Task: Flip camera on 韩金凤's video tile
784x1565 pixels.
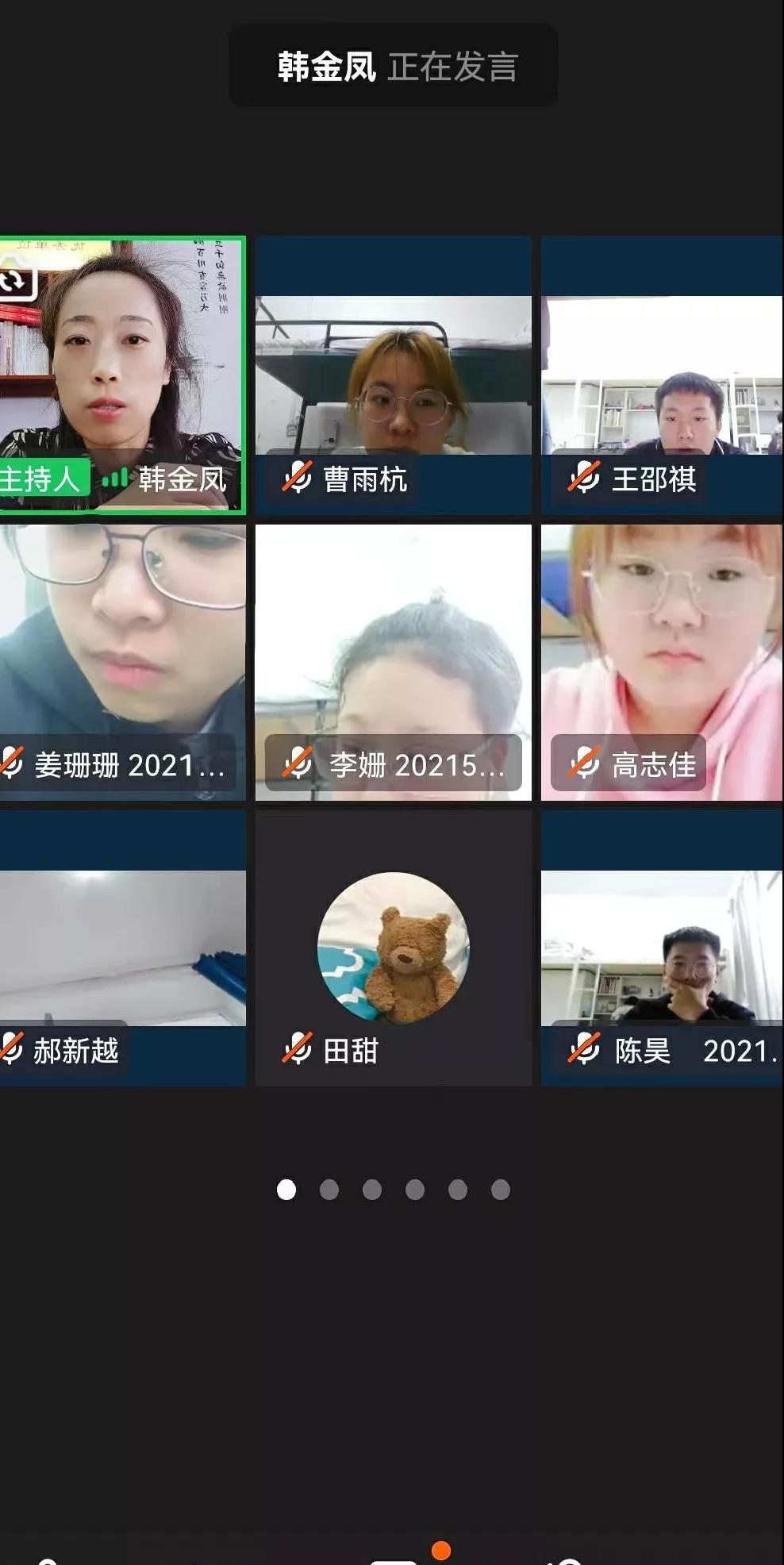Action: click(16, 281)
